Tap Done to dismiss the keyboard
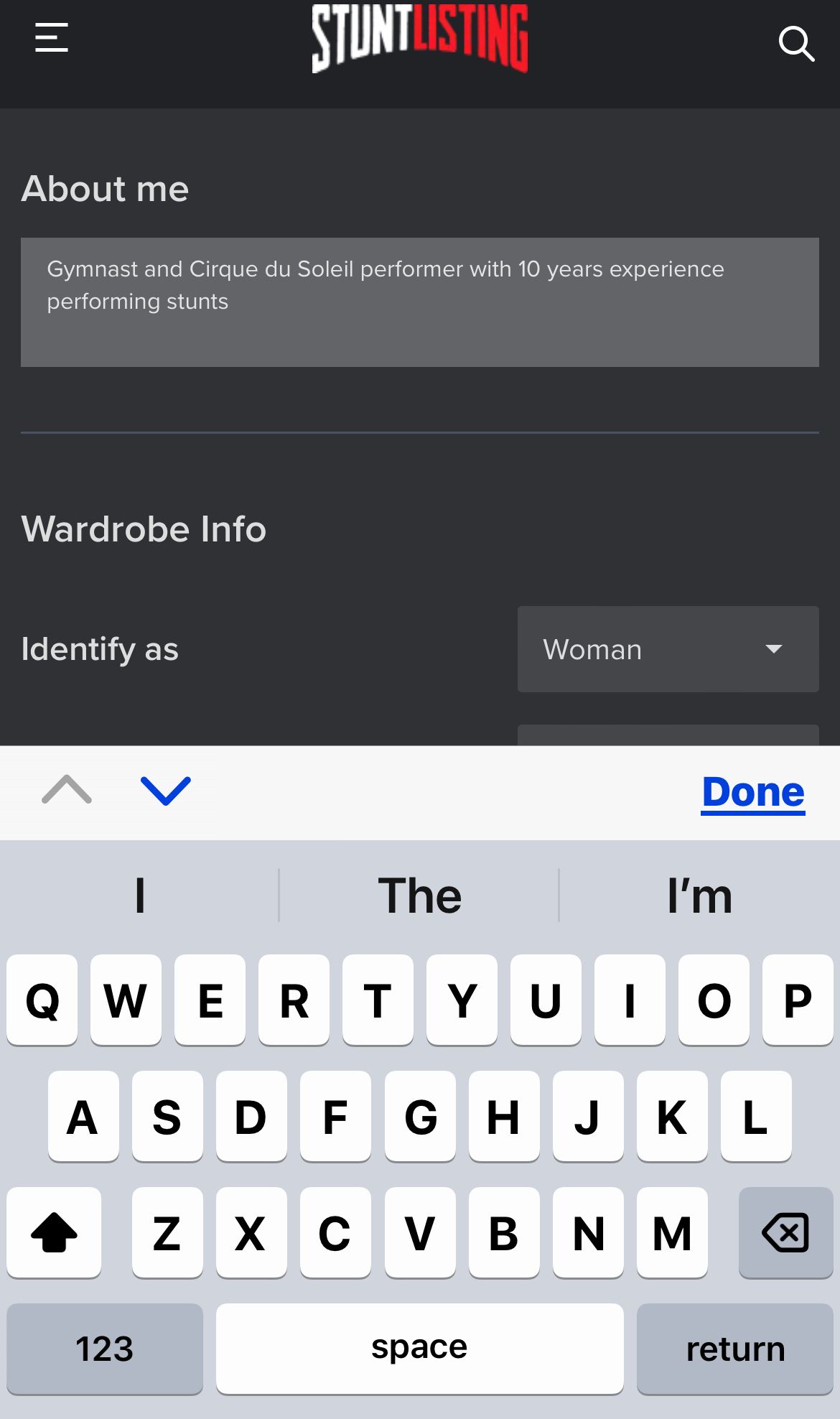Screen dimensions: 840x1419 coord(753,793)
